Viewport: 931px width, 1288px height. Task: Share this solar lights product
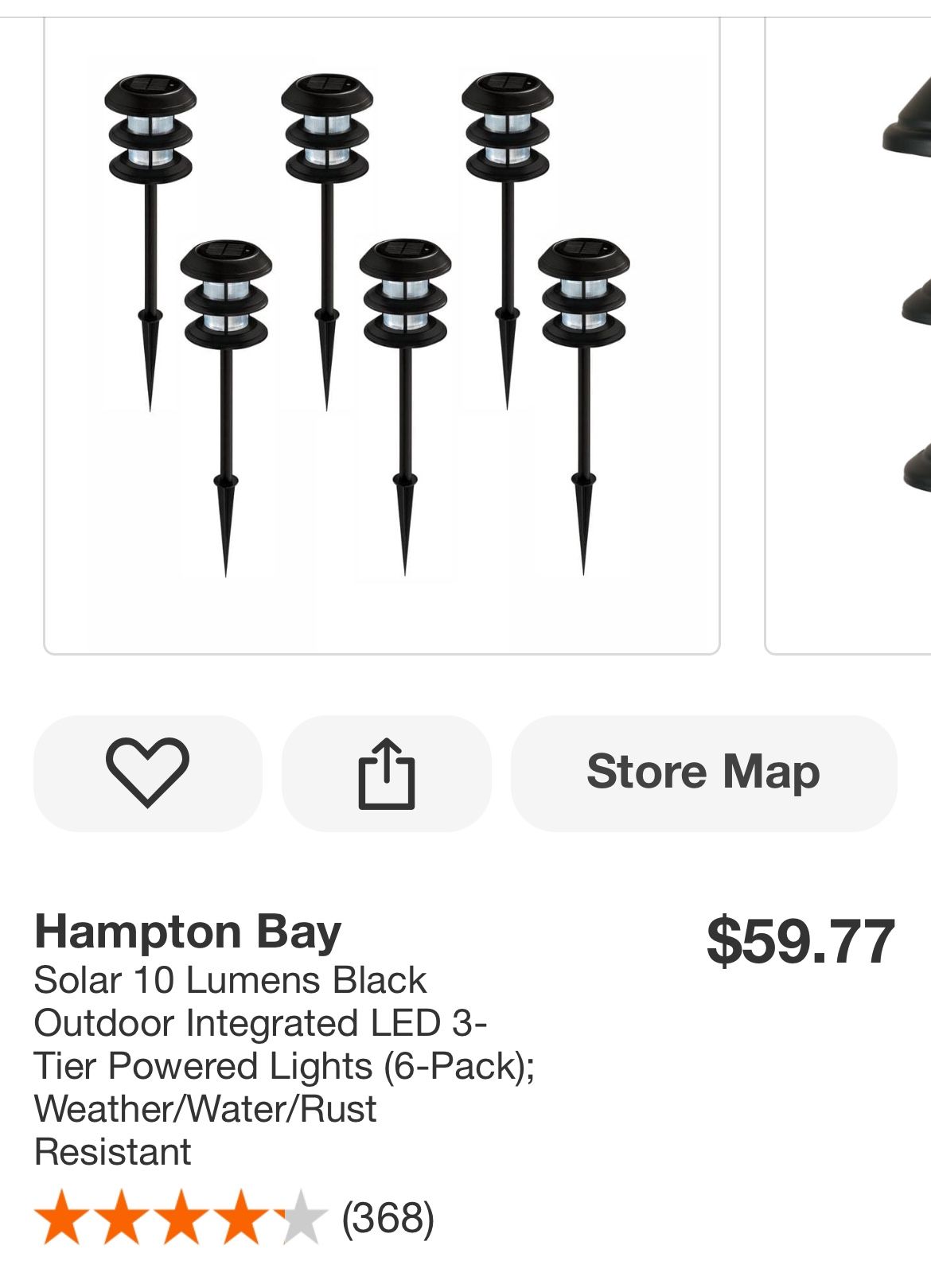[386, 772]
